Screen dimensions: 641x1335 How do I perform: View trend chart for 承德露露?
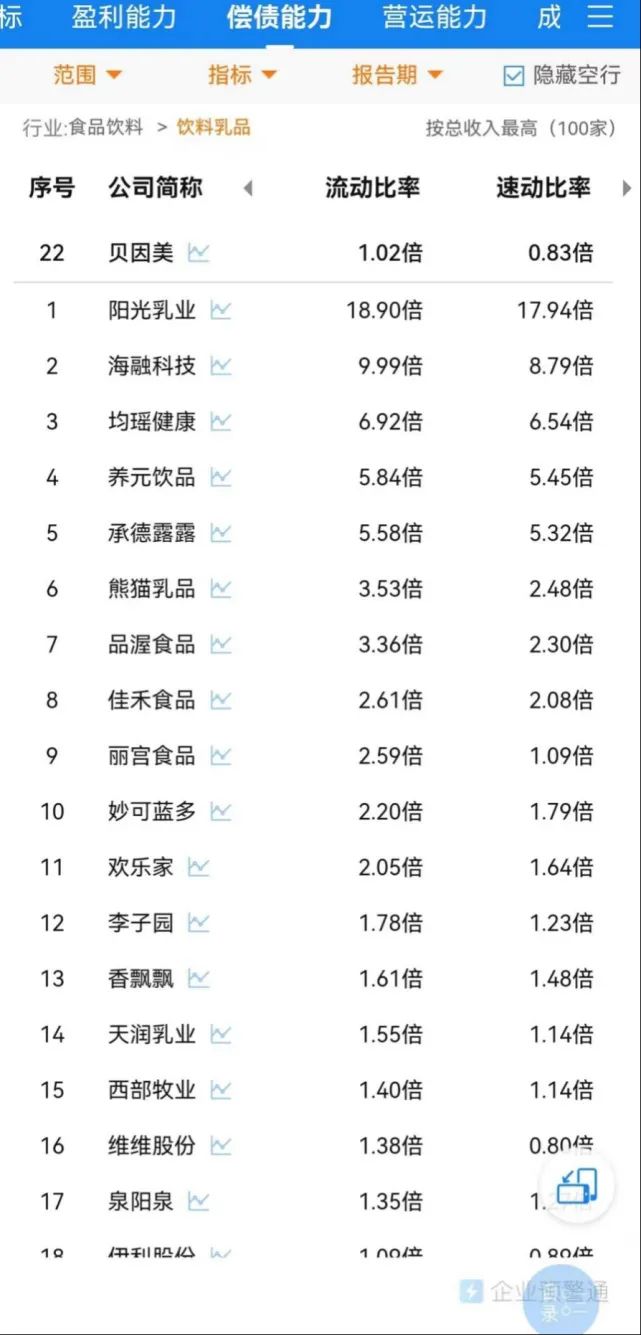(x=220, y=533)
